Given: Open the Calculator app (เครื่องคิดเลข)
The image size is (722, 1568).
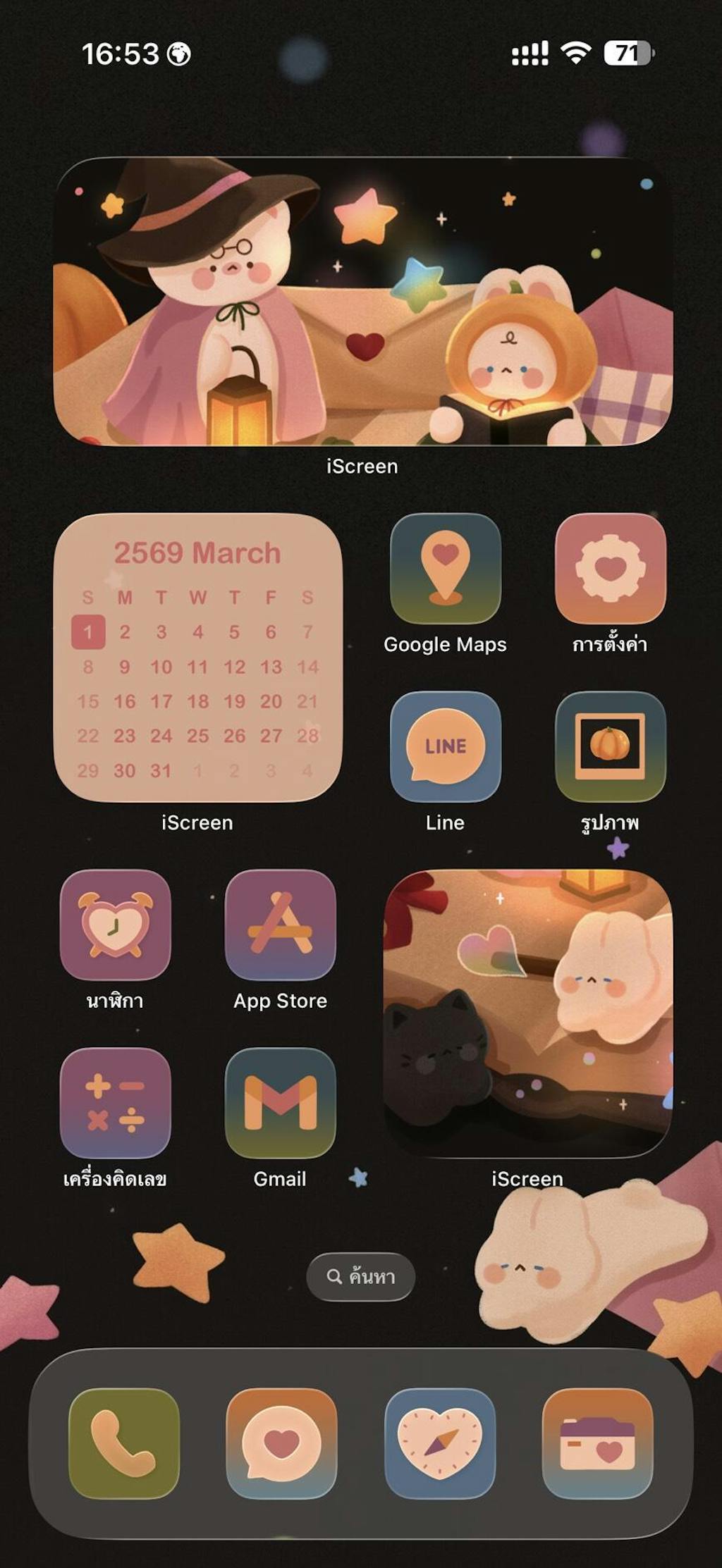Looking at the screenshot, I should coord(115,1103).
